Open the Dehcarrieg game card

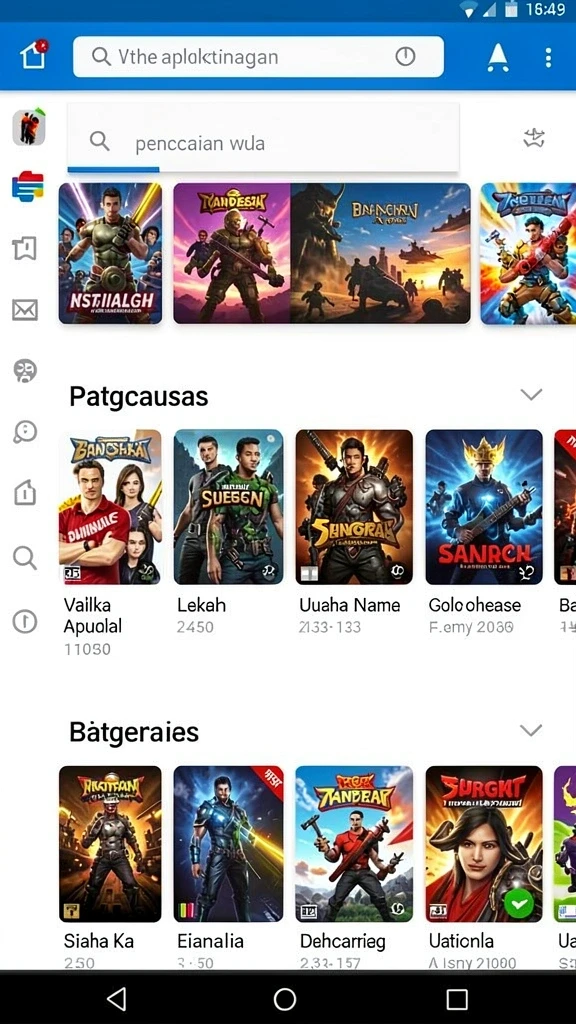(354, 867)
